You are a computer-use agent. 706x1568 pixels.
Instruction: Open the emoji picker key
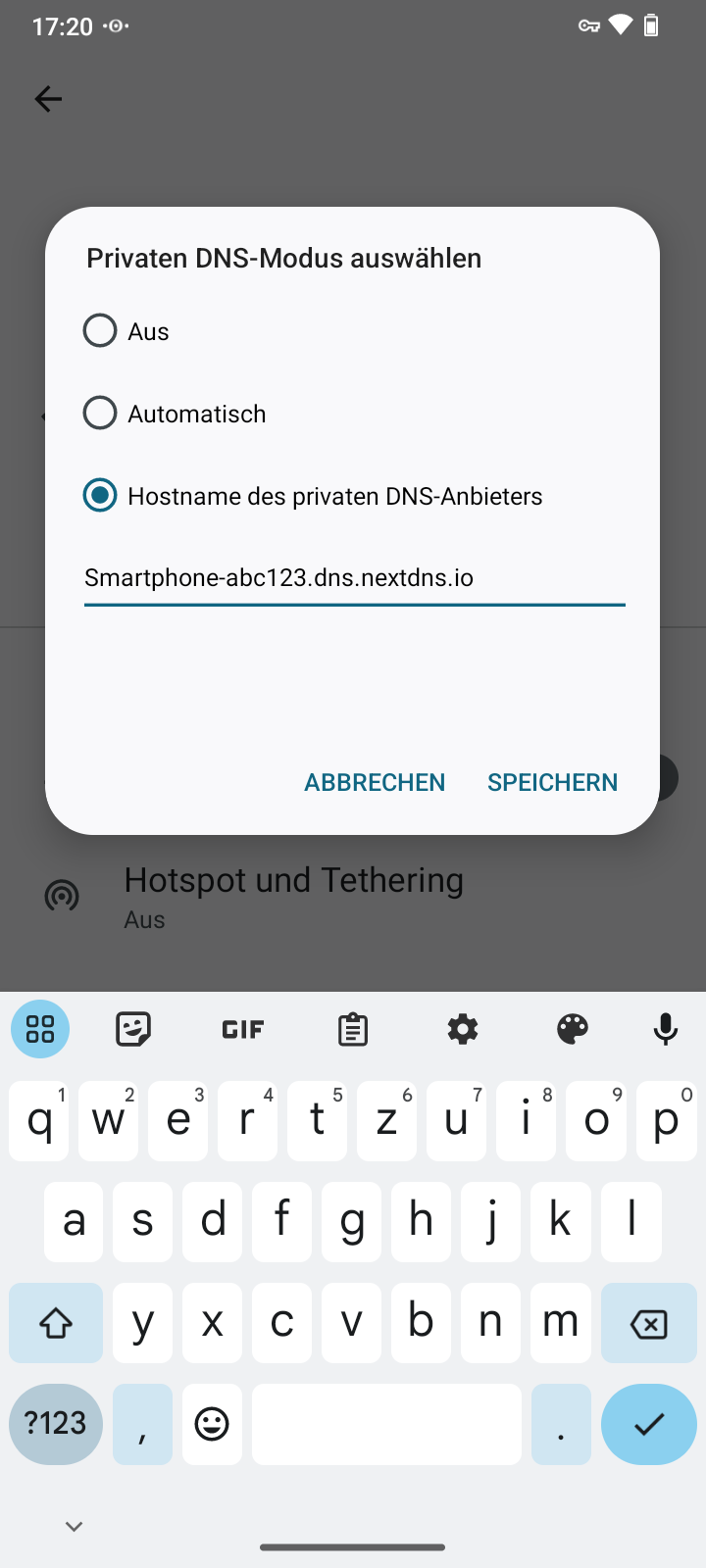click(x=212, y=1424)
